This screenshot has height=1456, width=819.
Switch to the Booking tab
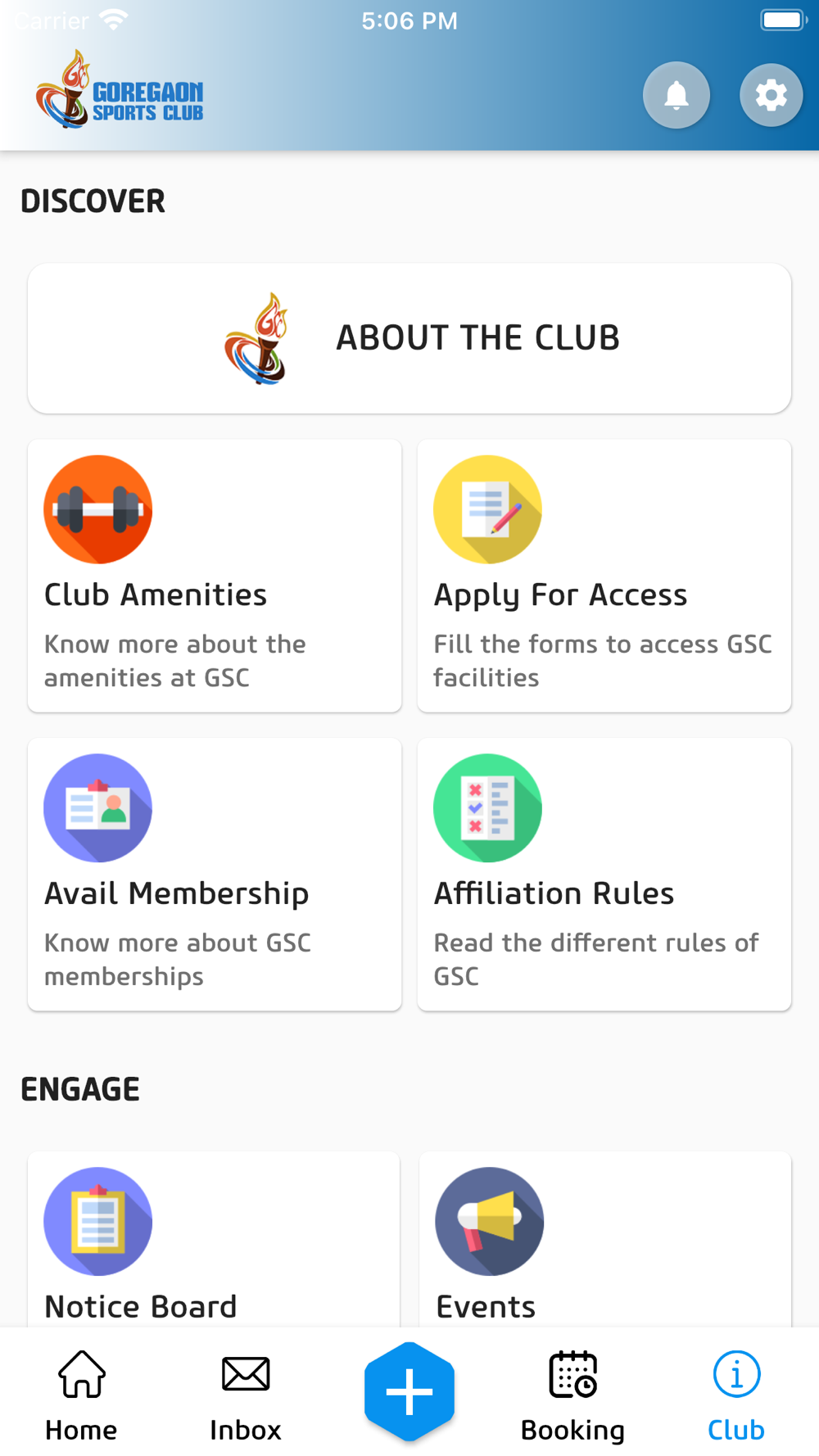point(573,1395)
